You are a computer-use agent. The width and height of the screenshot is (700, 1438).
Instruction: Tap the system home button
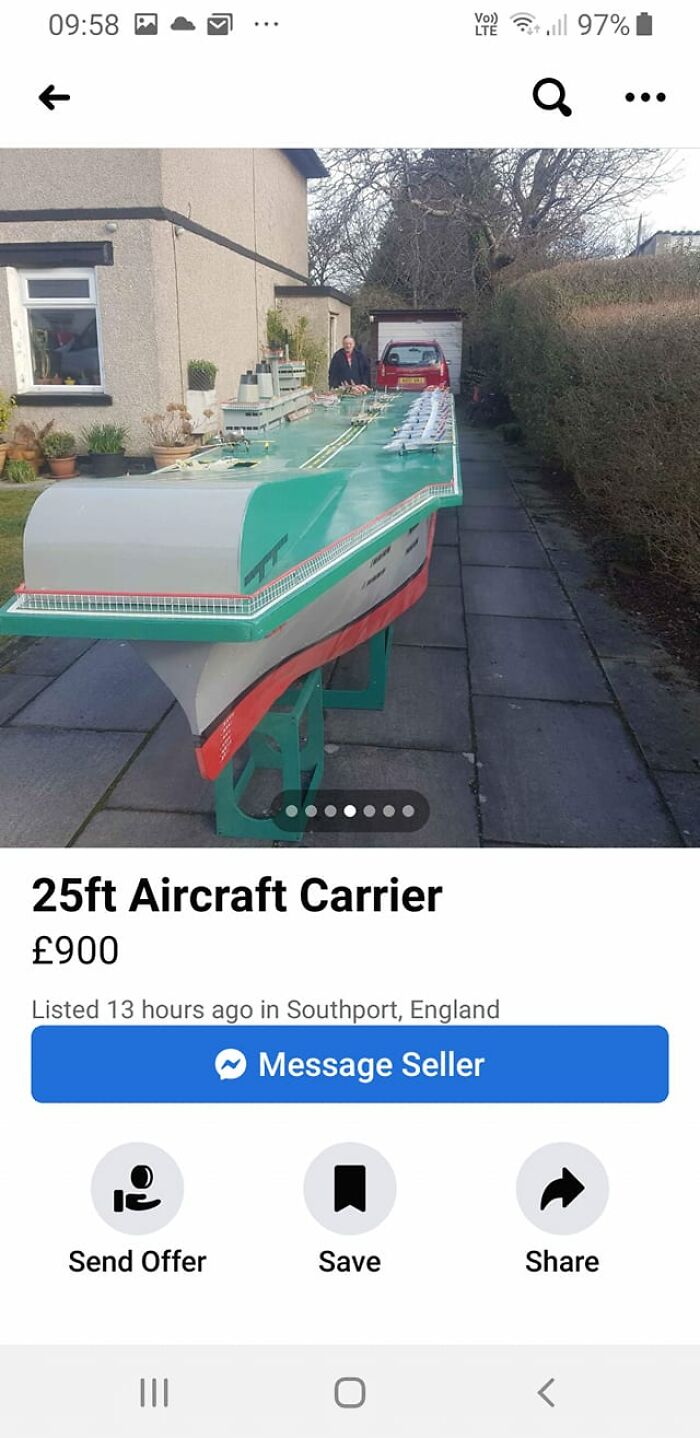click(x=349, y=1392)
